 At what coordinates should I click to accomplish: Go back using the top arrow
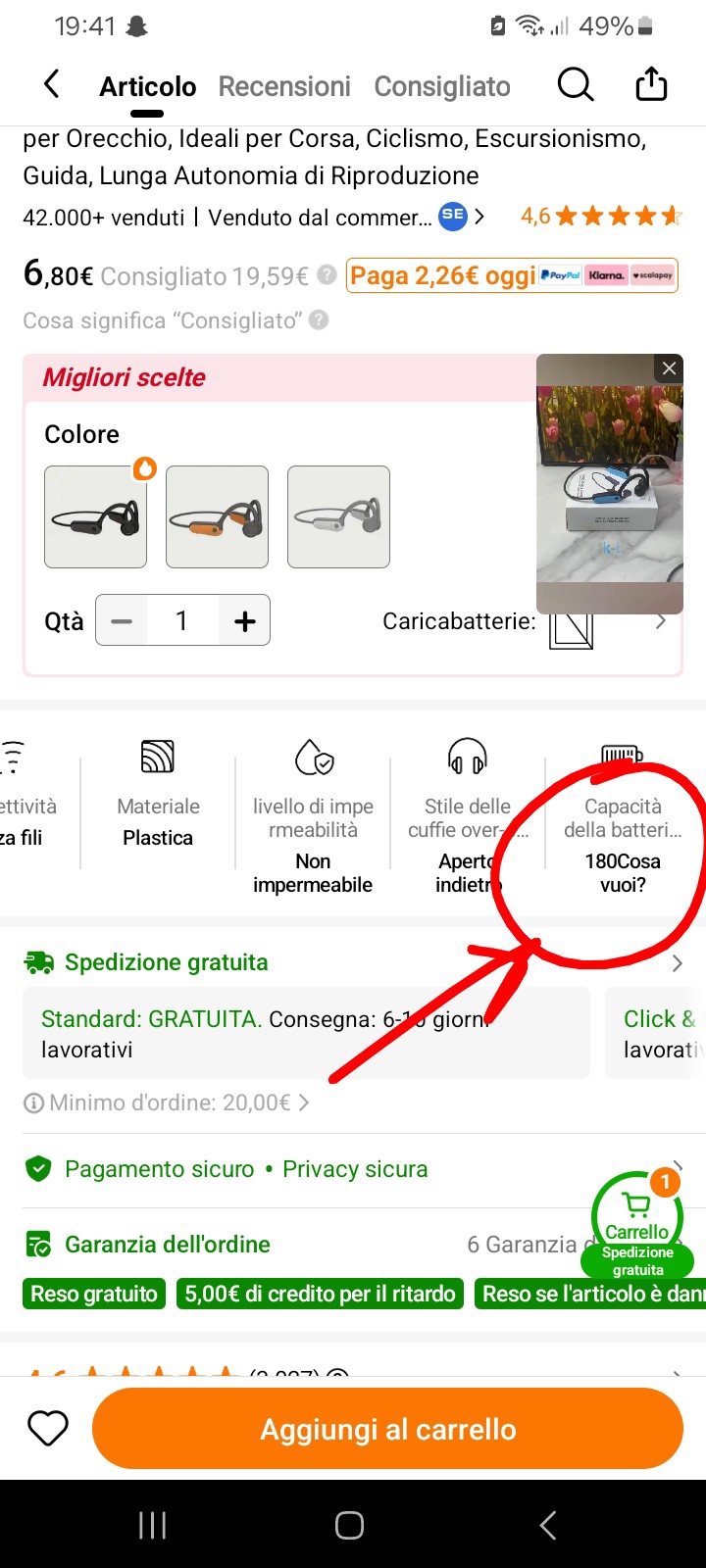pos(52,85)
